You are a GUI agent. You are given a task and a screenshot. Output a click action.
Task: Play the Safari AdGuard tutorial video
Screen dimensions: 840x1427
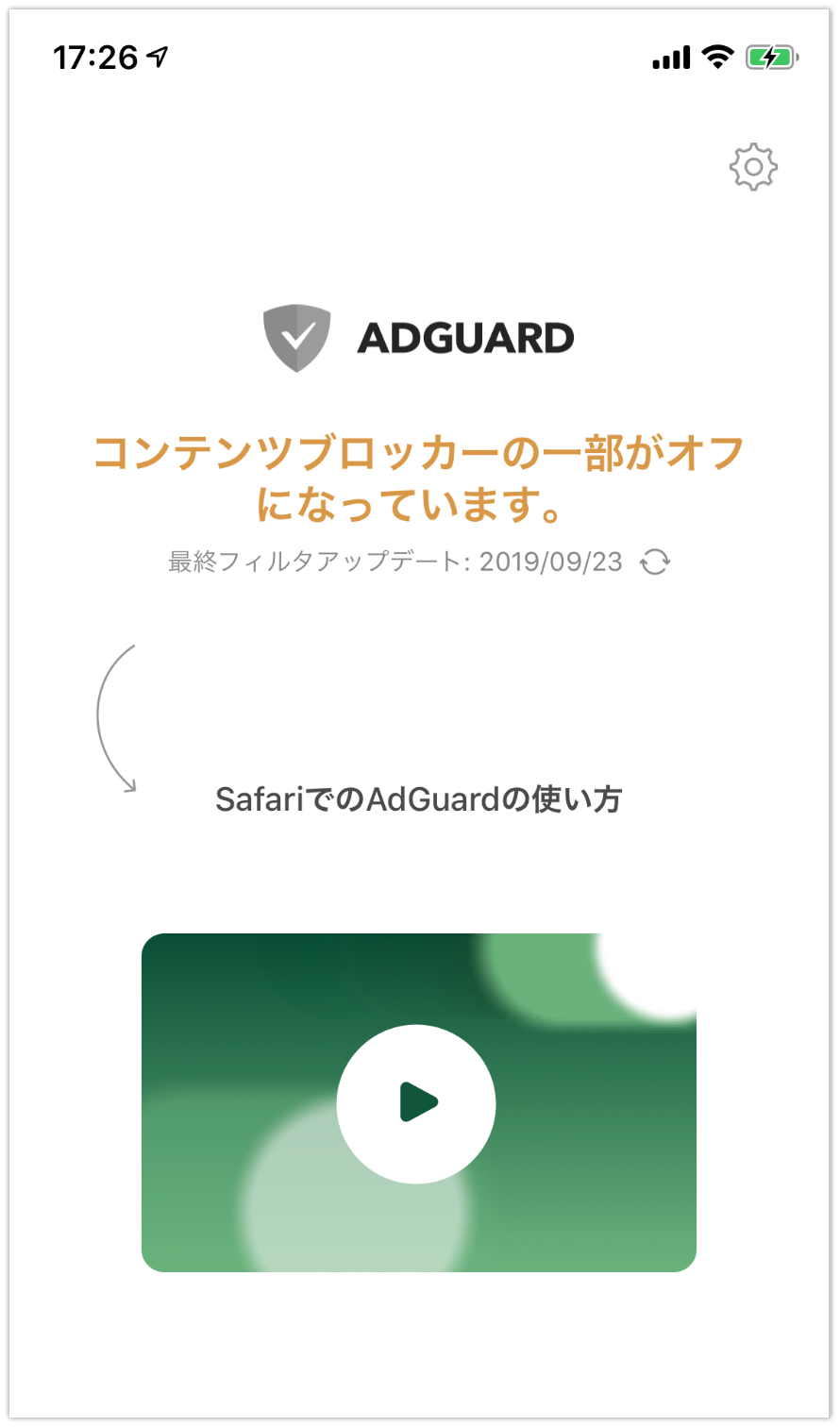(x=416, y=1102)
